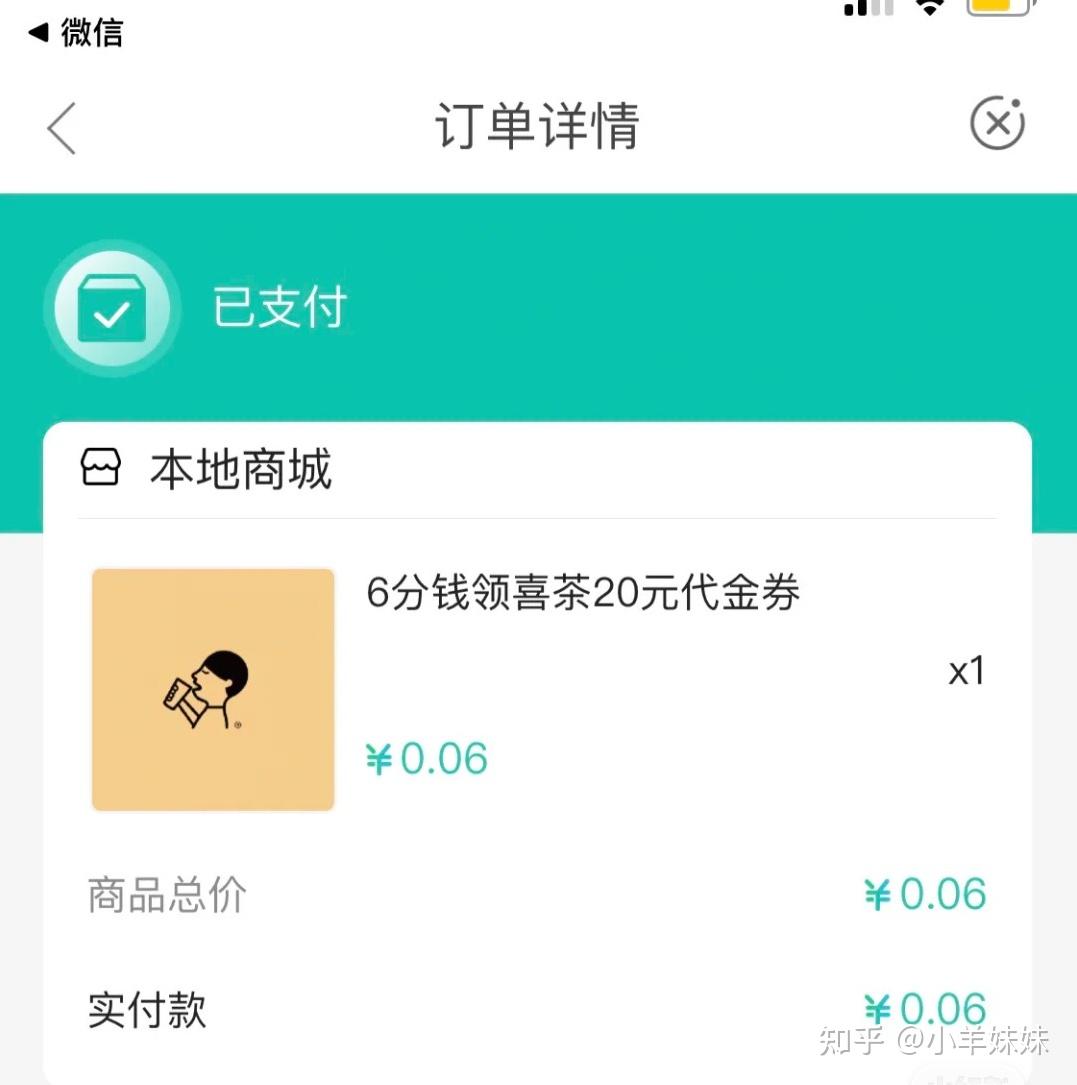Close the order details mini program
Screen dimensions: 1077x1085
(997, 124)
